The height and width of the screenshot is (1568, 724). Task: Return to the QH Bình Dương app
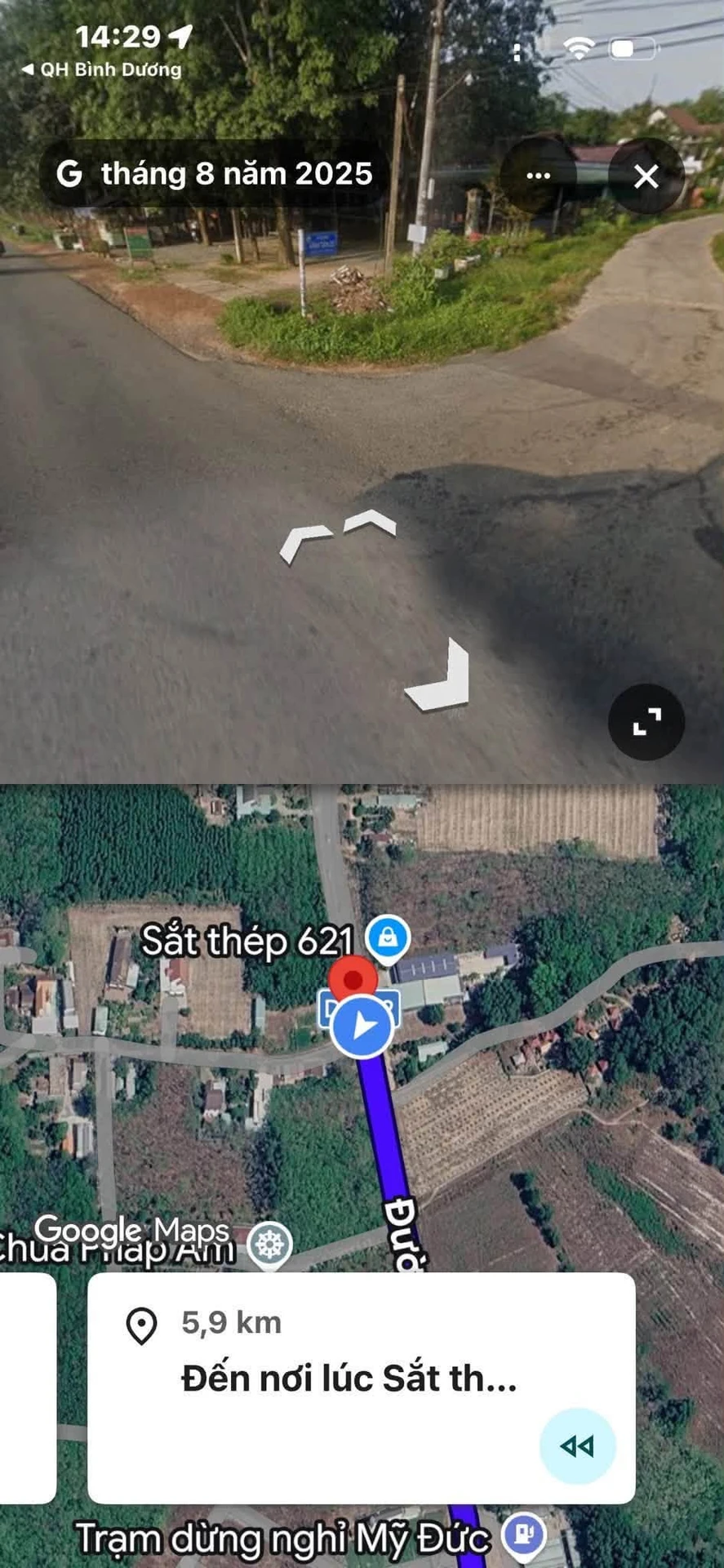tap(101, 69)
